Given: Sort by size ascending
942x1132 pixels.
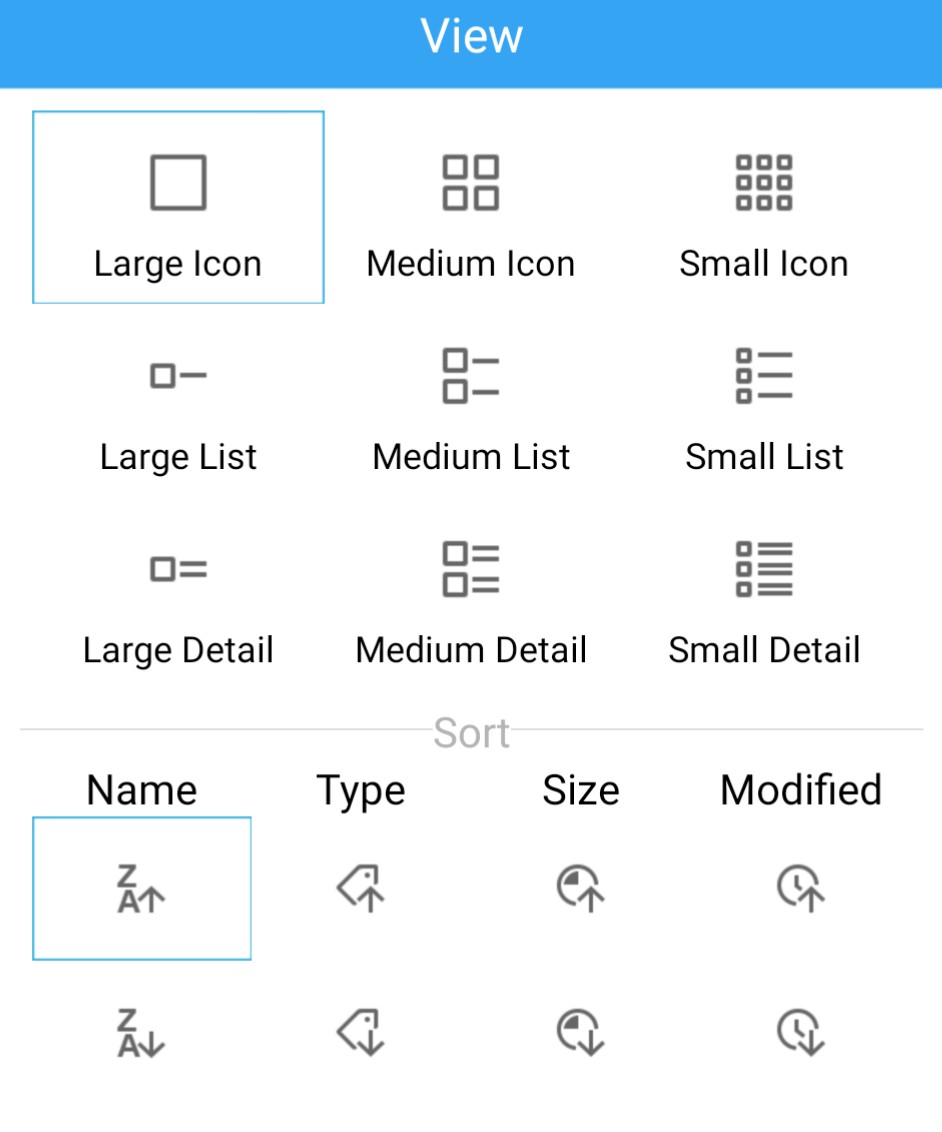Looking at the screenshot, I should pos(580,888).
